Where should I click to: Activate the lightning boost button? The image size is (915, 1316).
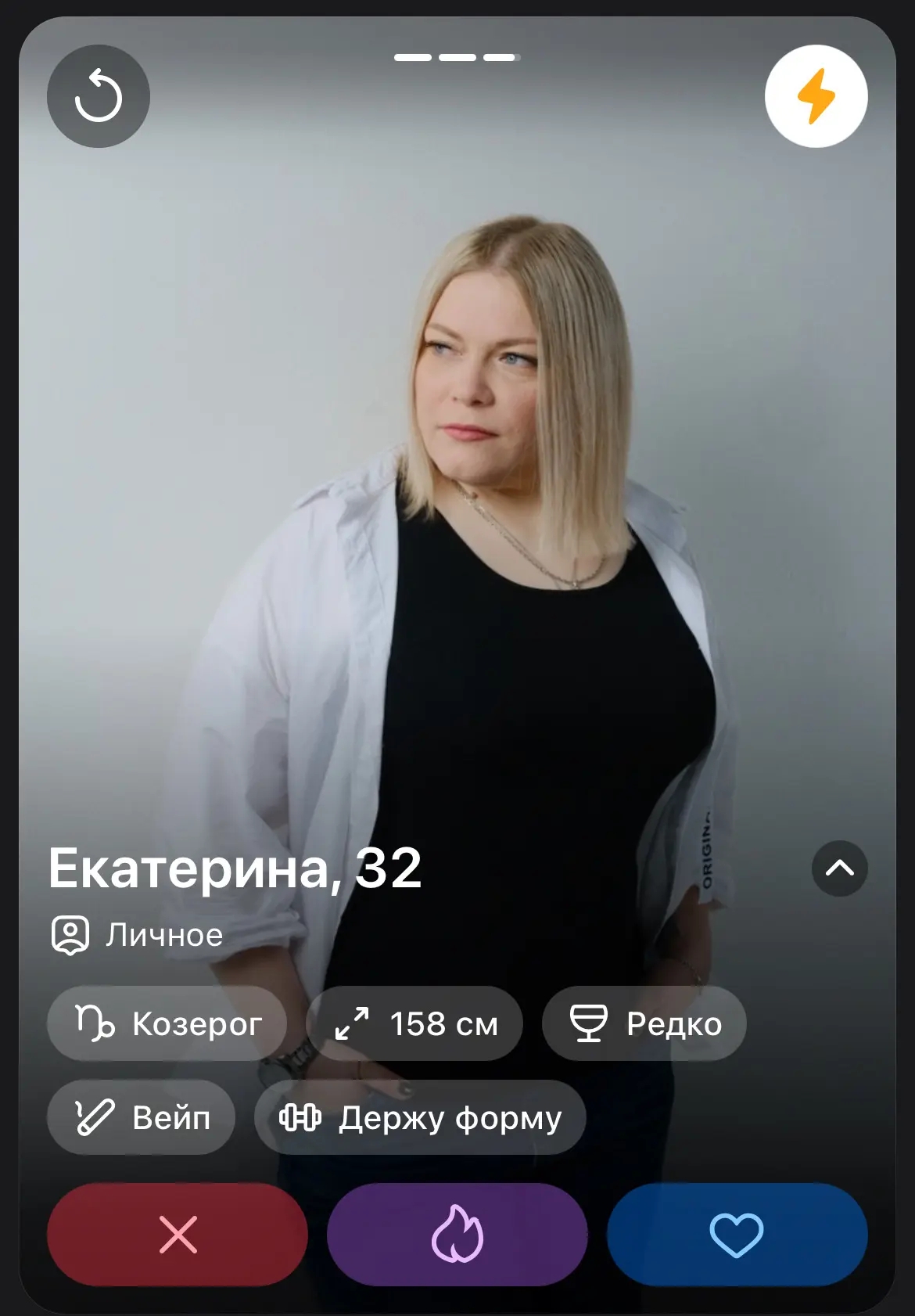point(816,96)
